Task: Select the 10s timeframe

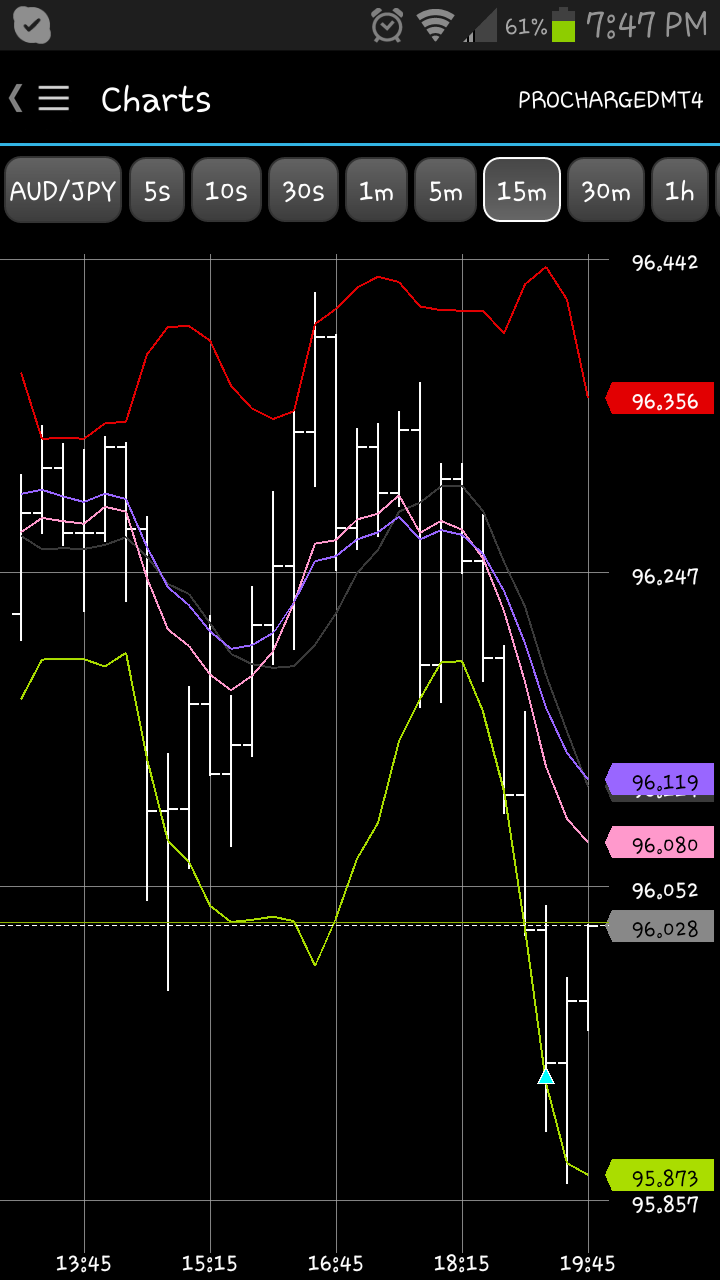Action: (x=226, y=190)
